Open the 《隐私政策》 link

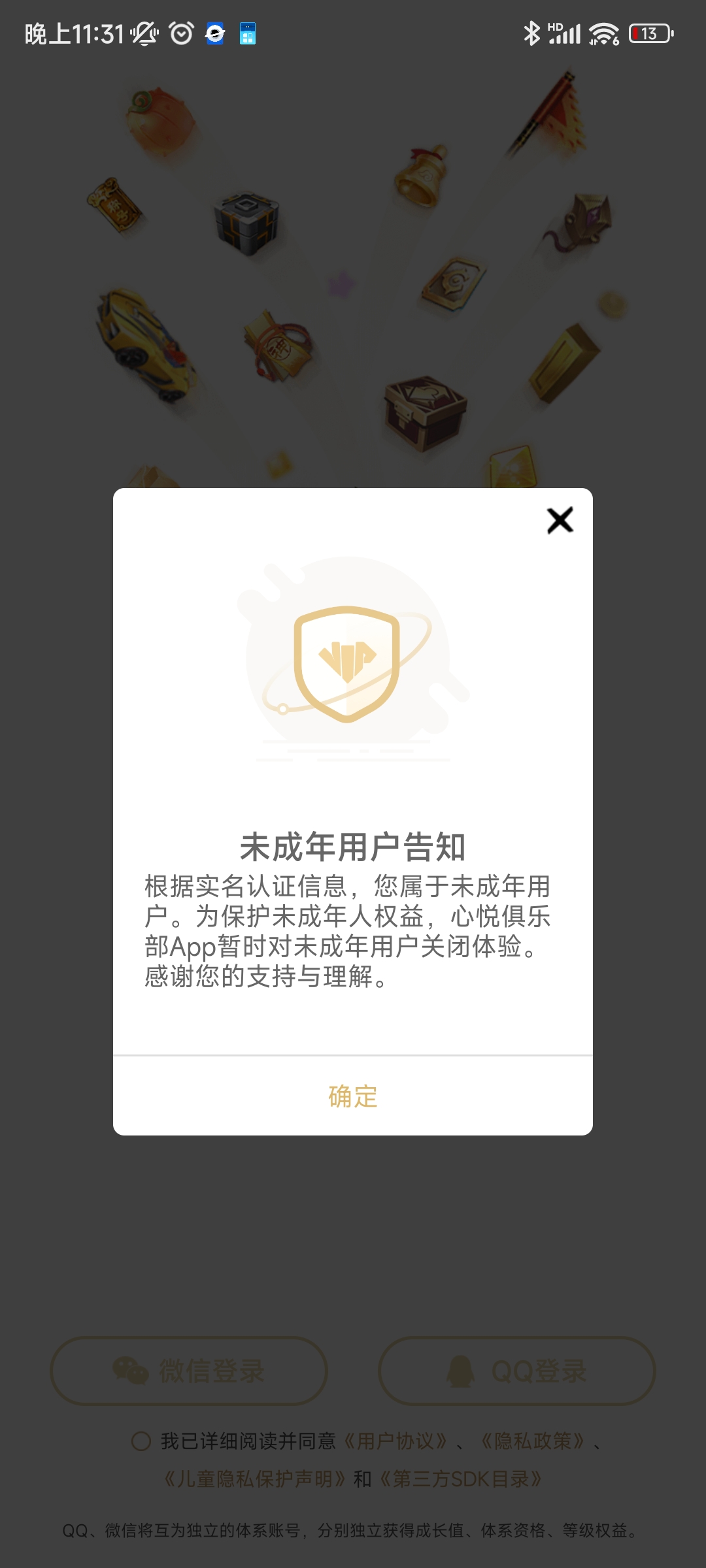point(533,1441)
